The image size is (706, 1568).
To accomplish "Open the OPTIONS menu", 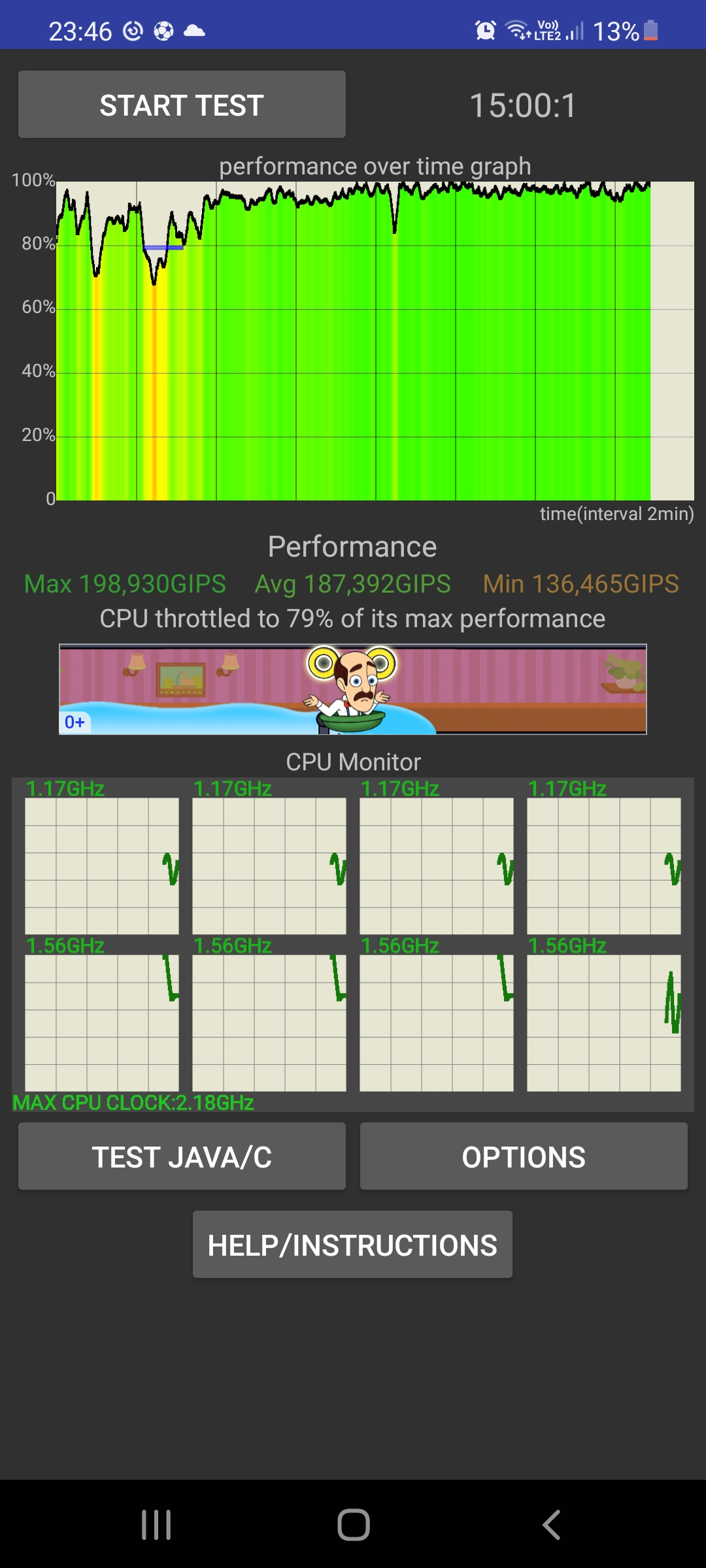I will point(524,1156).
